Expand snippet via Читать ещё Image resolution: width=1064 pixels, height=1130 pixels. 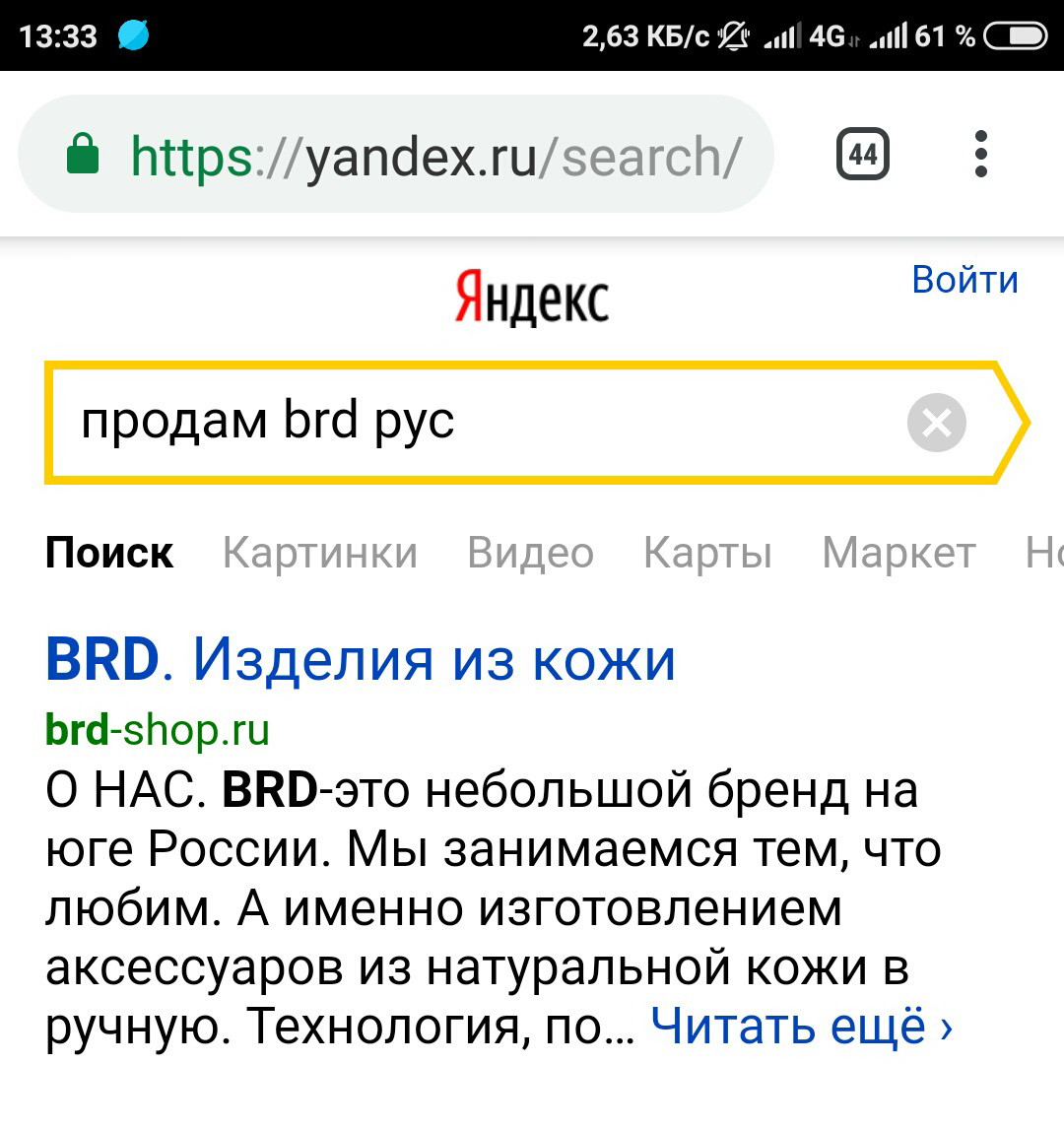800,1027
